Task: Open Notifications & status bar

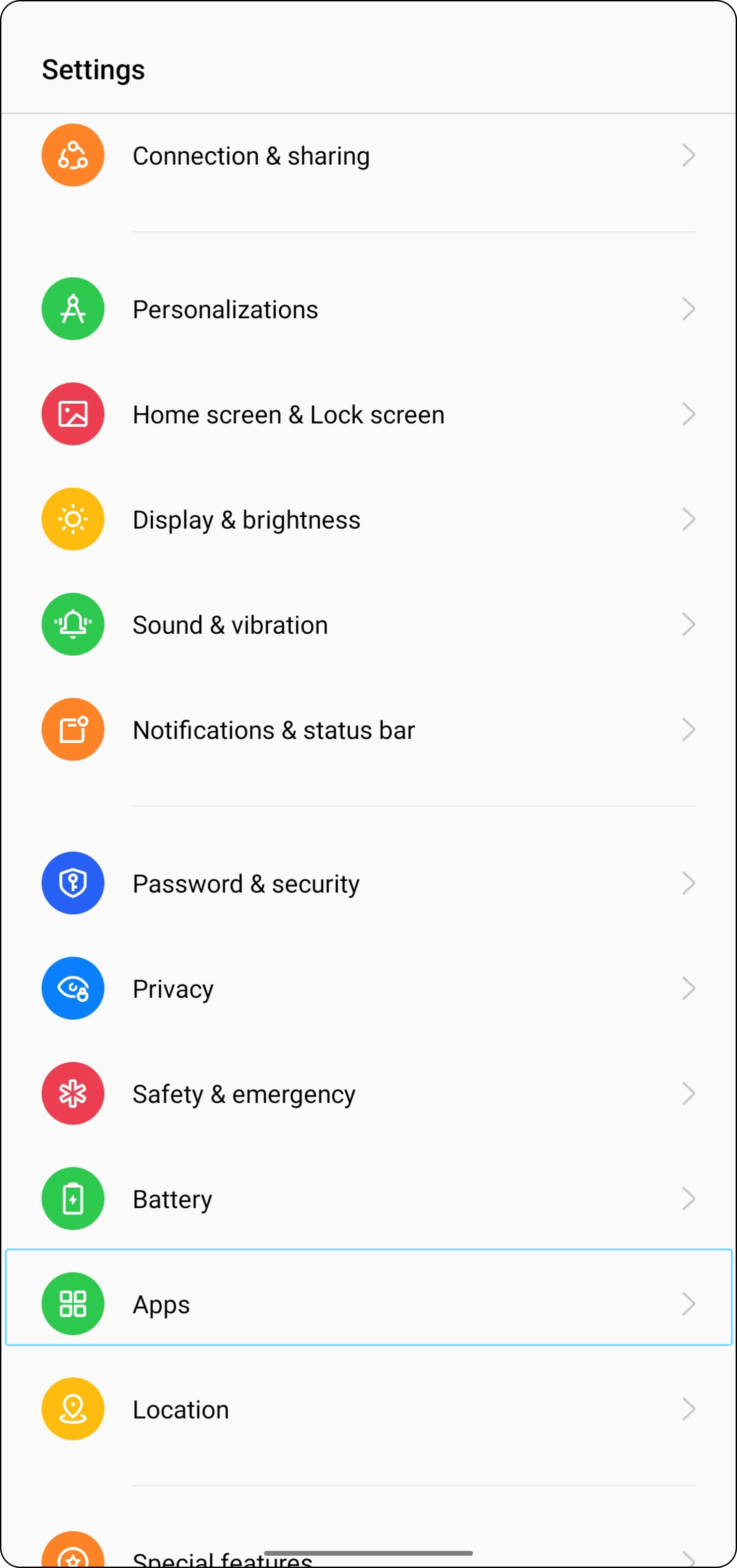Action: [368, 730]
